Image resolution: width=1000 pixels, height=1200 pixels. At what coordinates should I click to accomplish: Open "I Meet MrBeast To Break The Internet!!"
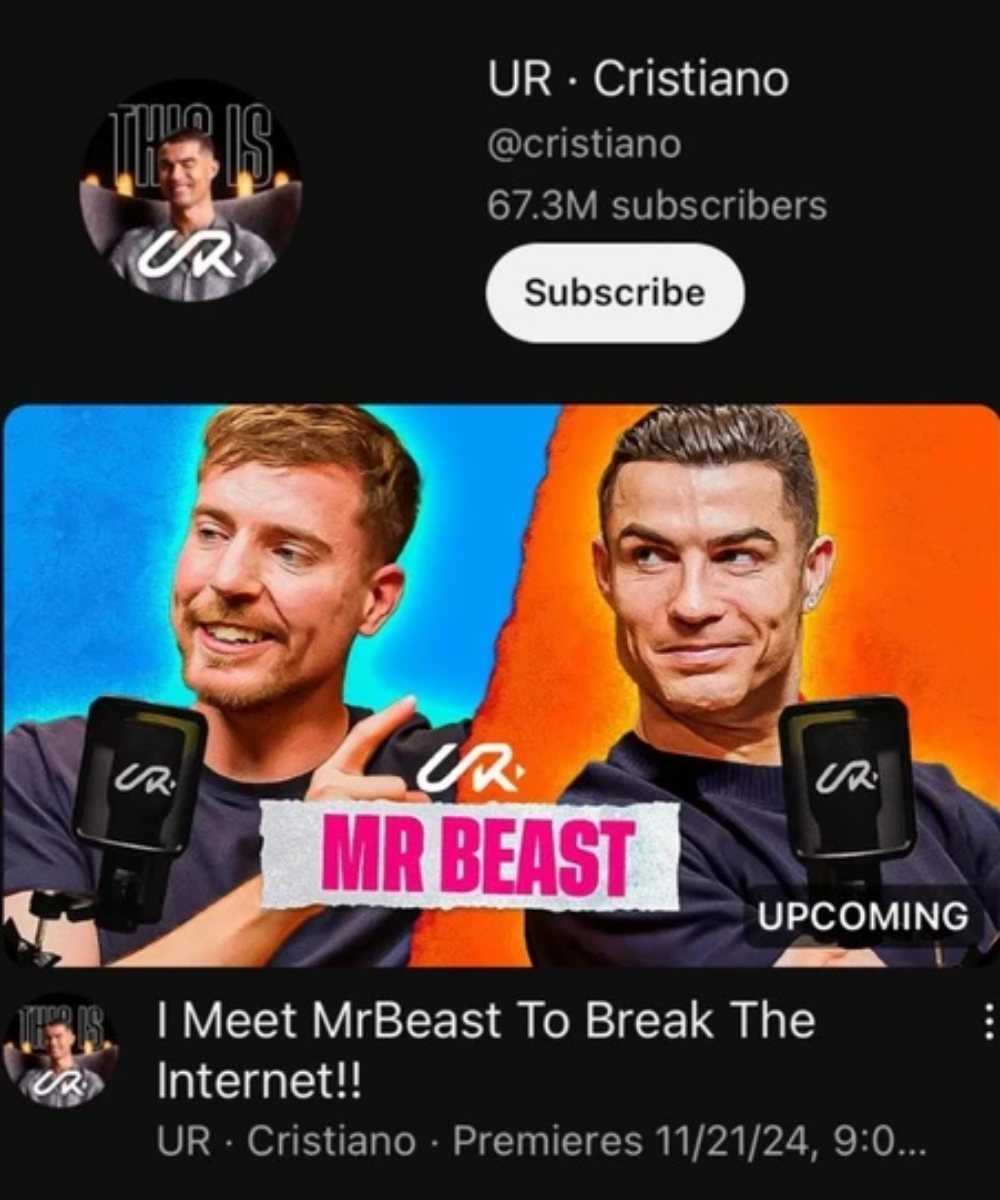[485, 1050]
